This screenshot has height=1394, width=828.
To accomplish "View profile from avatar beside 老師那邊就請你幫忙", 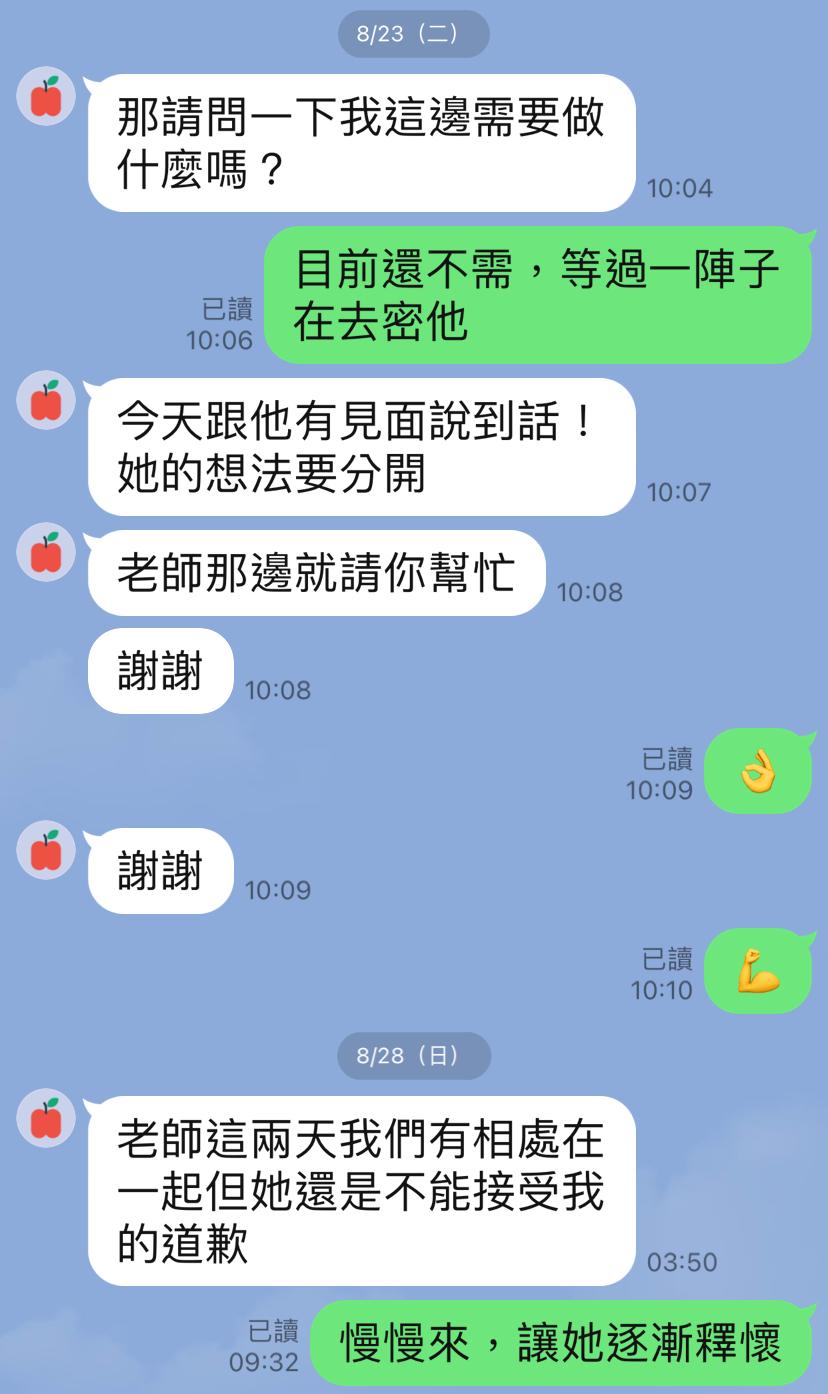I will click(x=46, y=552).
